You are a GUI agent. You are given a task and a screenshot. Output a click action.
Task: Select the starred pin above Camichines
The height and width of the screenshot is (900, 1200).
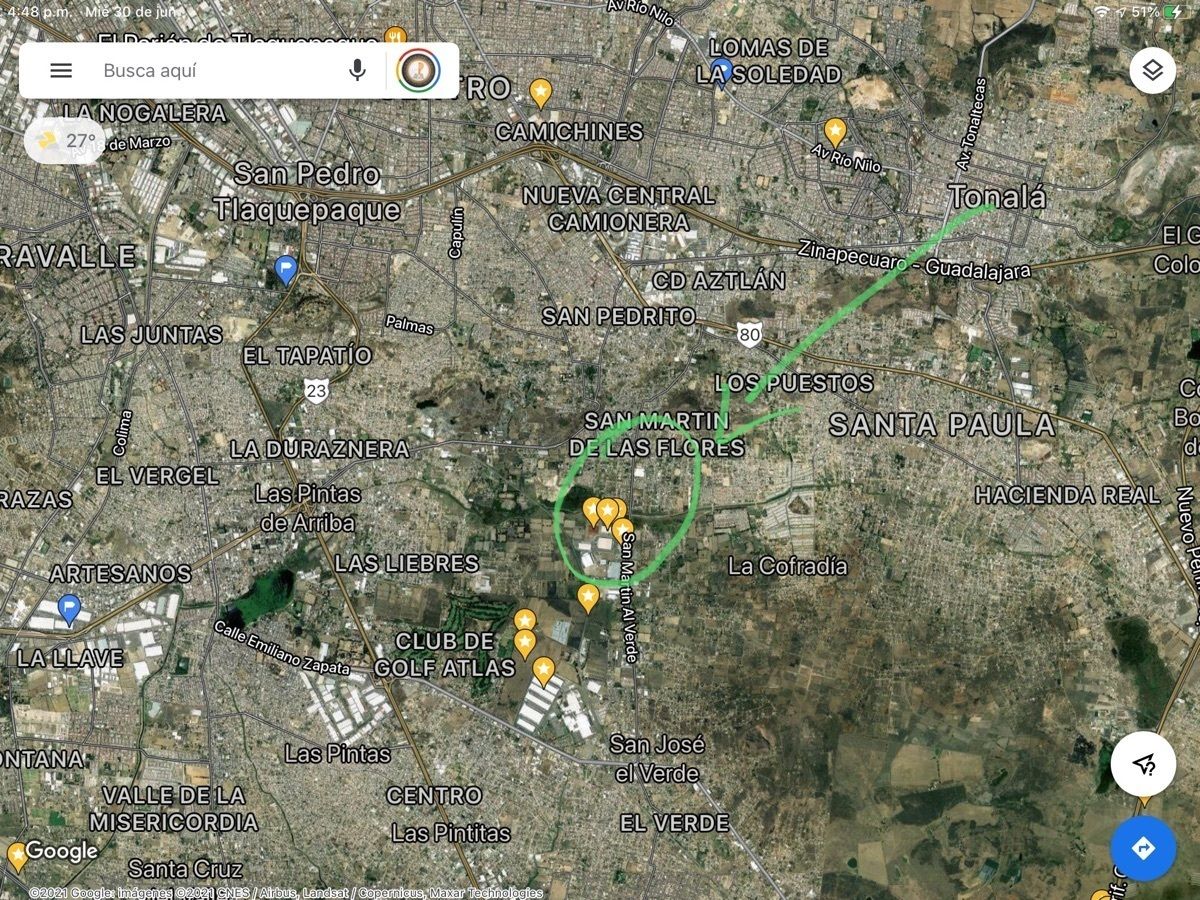[541, 92]
